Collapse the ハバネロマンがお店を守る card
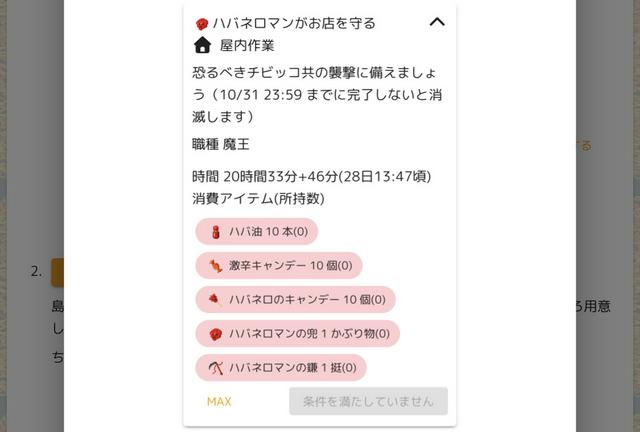640x432 pixels. (436, 21)
